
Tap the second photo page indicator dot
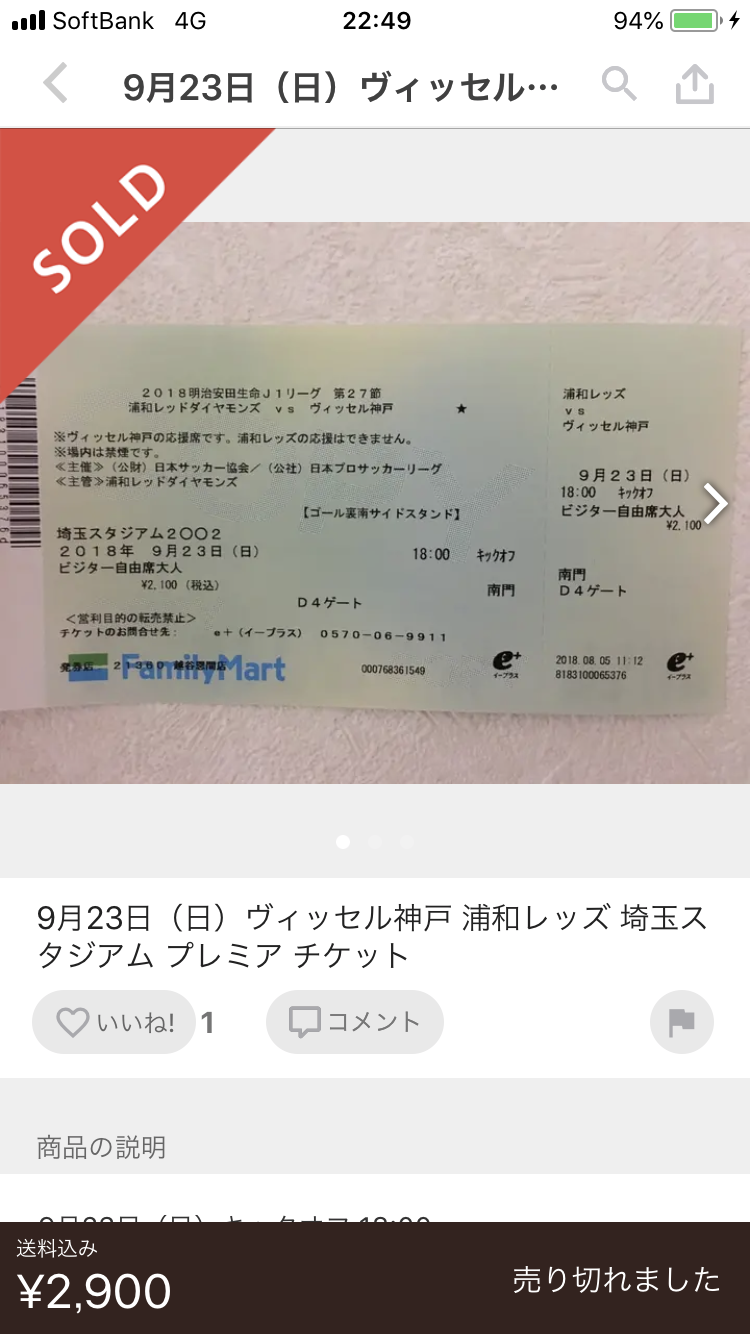[x=375, y=842]
